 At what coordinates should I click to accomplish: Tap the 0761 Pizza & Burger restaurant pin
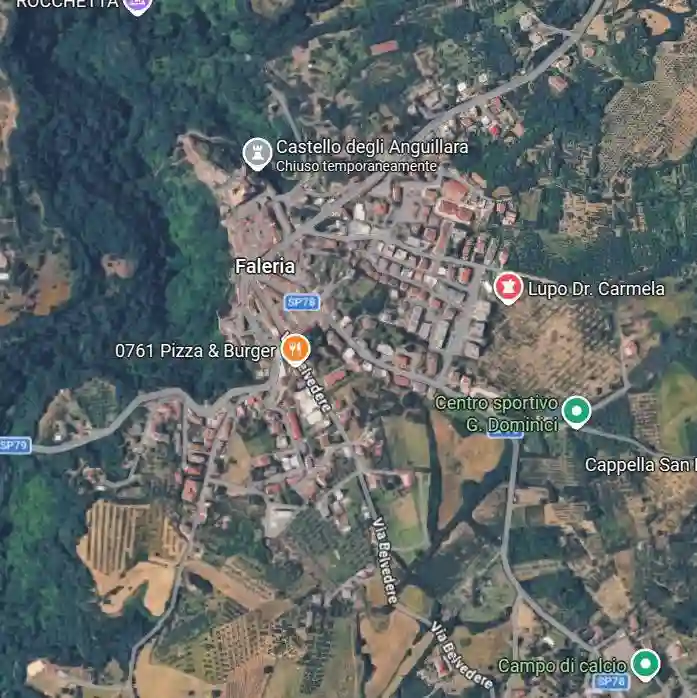[295, 349]
